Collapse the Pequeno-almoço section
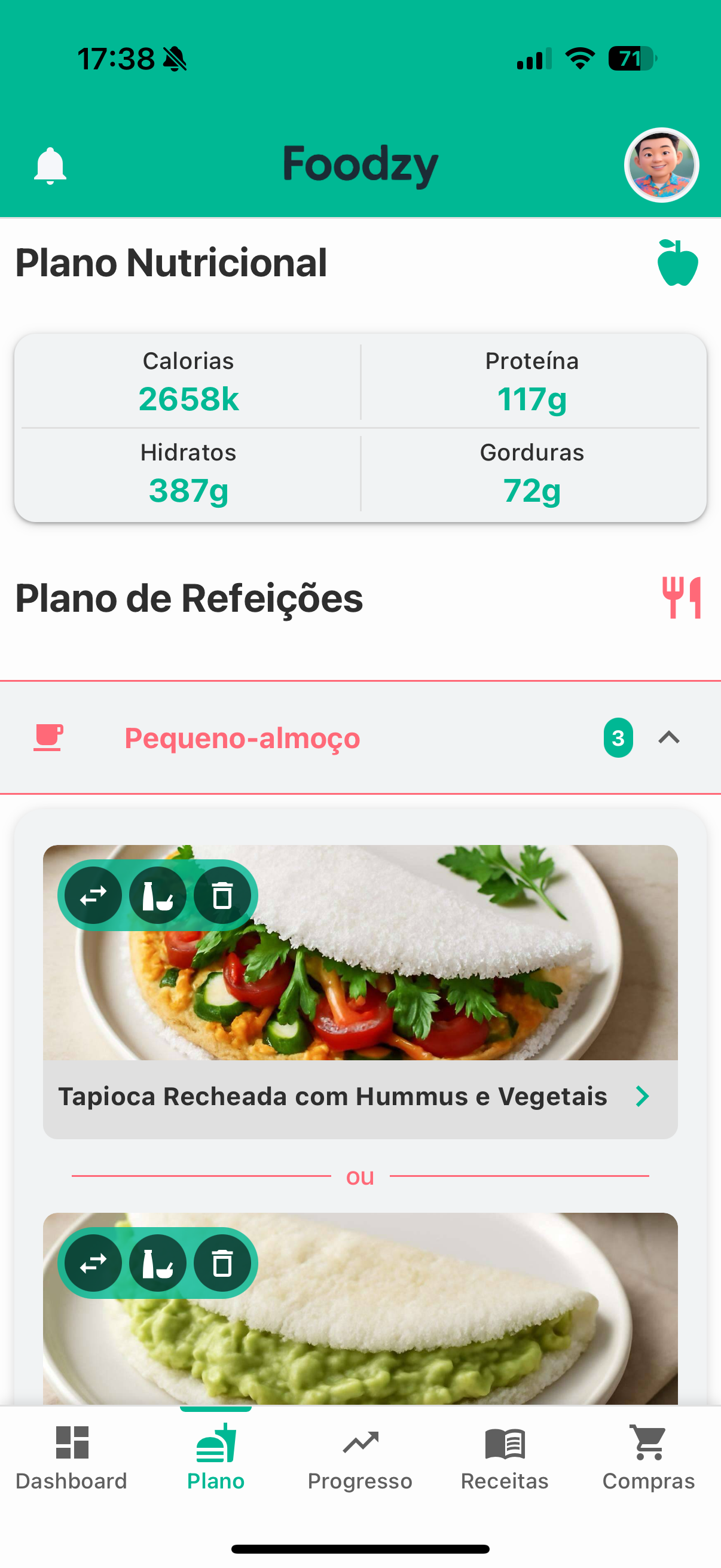 tap(668, 738)
